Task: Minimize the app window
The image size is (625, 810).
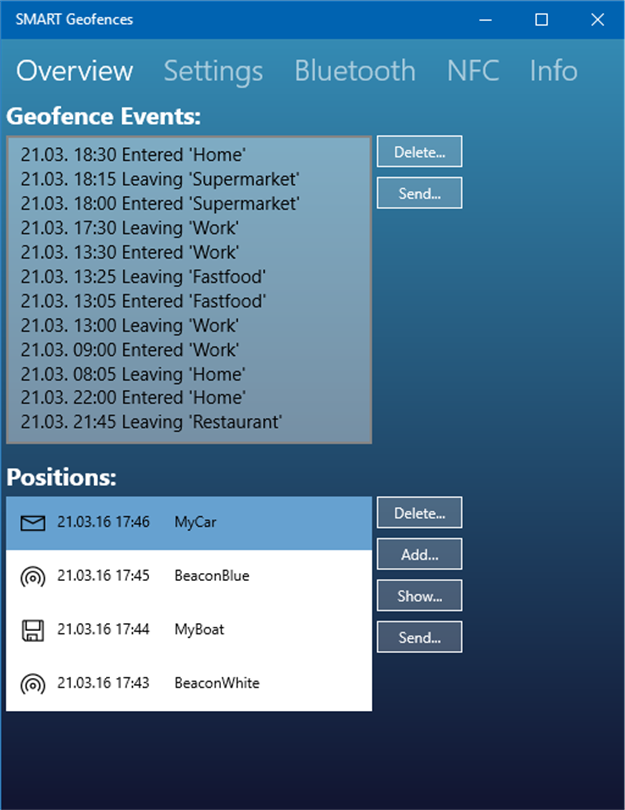Action: (485, 19)
